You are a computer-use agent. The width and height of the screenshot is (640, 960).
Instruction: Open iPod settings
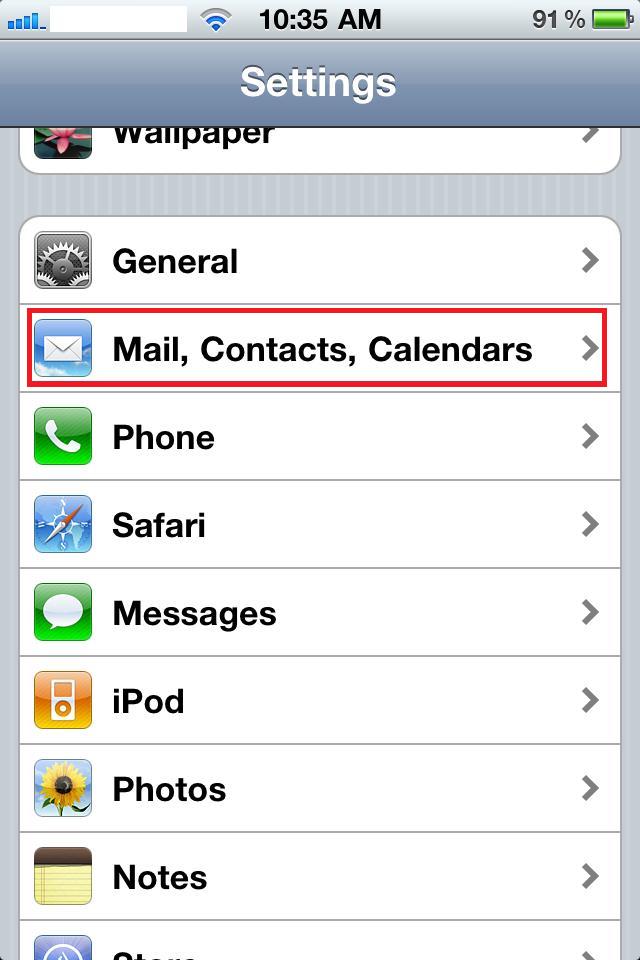(x=320, y=701)
